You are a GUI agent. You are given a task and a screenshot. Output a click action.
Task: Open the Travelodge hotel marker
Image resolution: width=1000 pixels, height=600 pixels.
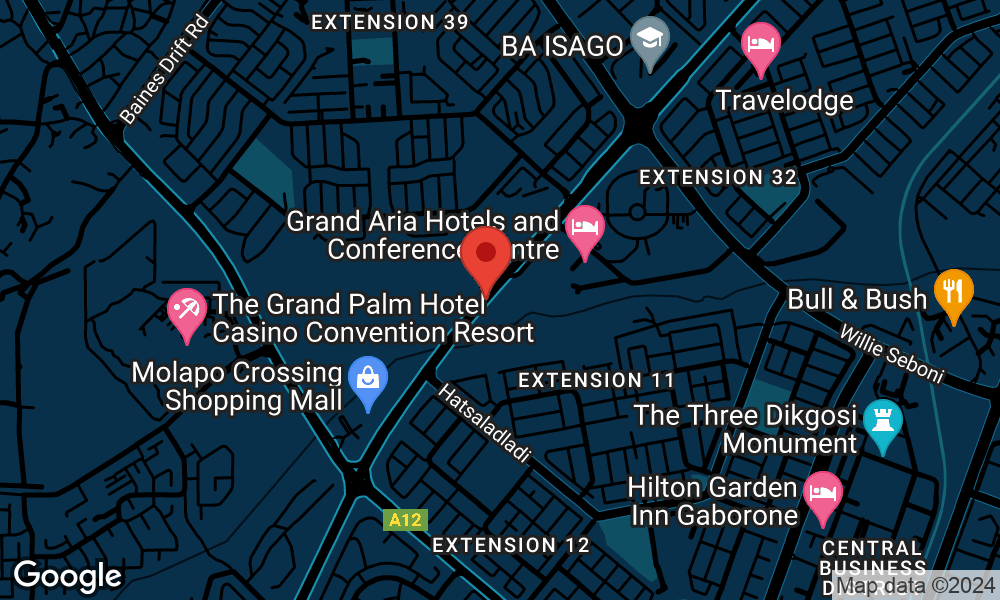pyautogui.click(x=761, y=46)
